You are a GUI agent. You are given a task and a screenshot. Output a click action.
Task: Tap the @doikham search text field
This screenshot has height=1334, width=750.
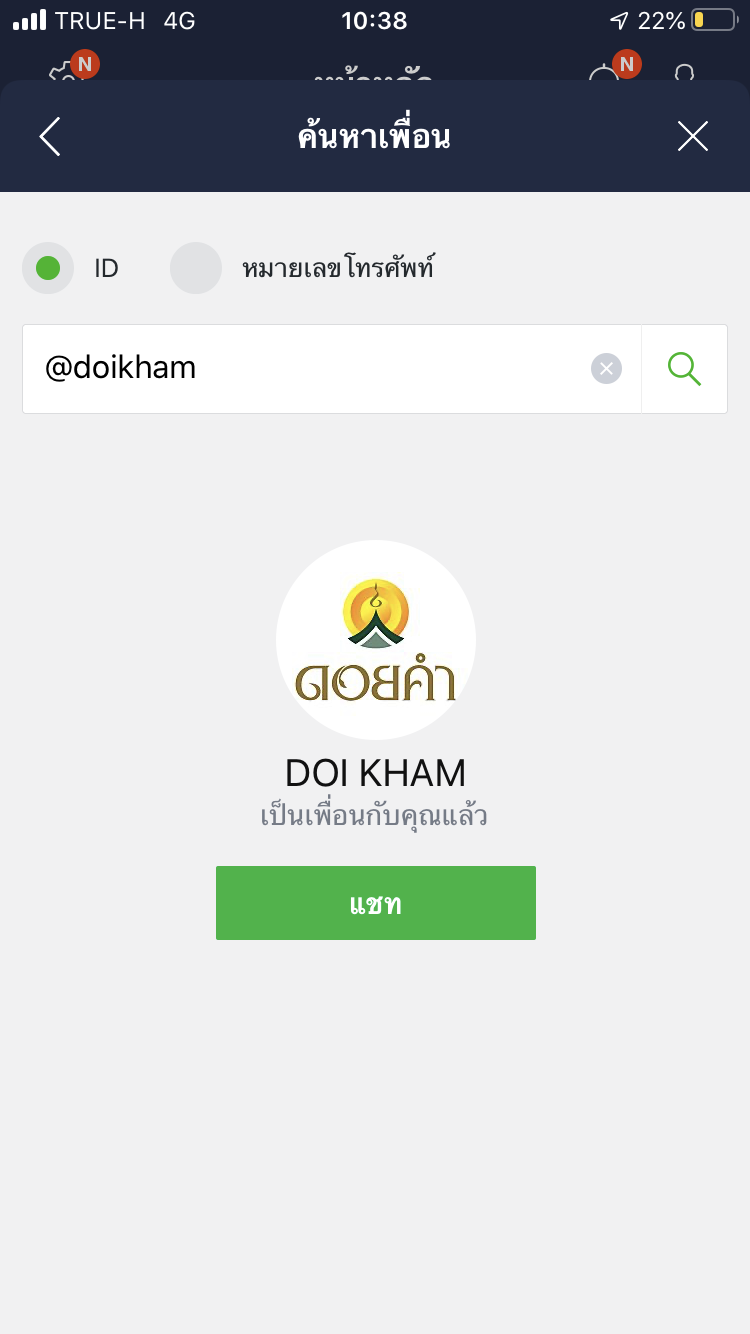pyautogui.click(x=300, y=369)
